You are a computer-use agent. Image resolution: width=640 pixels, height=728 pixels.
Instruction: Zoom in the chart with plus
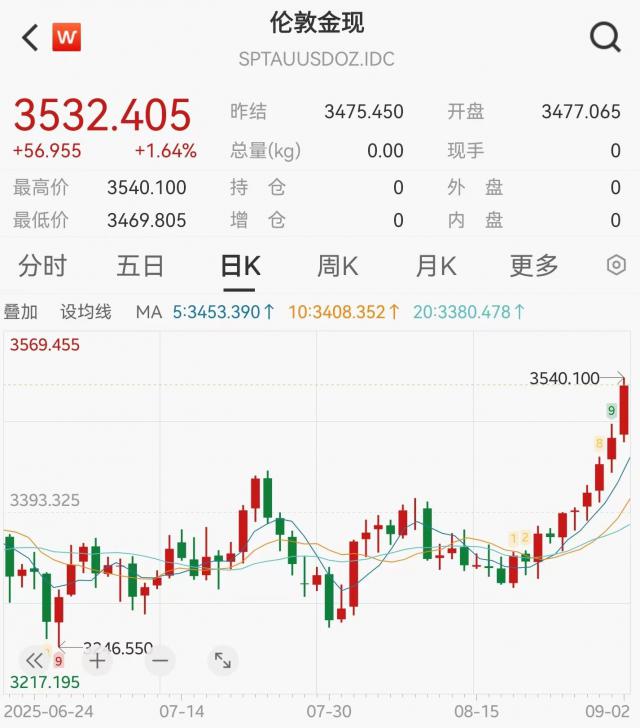pos(97,660)
